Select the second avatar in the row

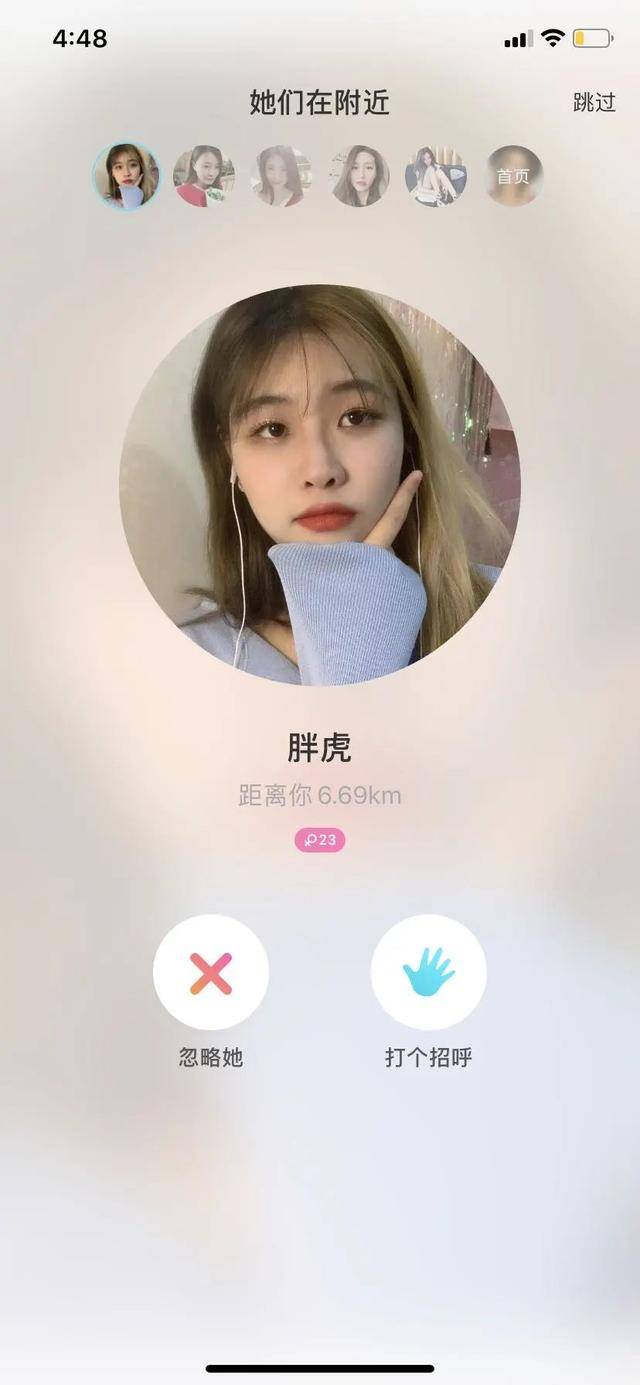pos(204,176)
